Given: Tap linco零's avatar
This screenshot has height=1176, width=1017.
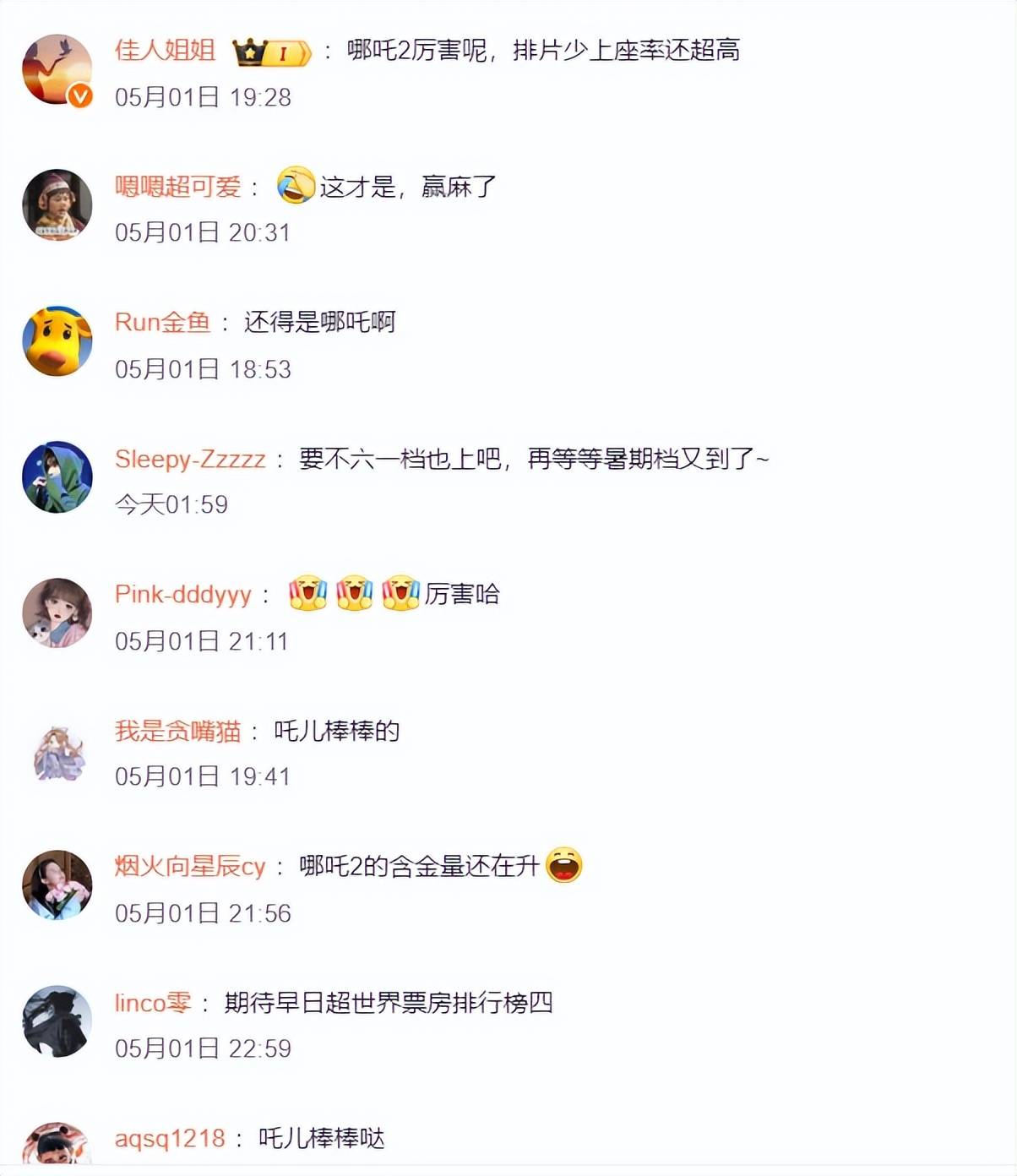Looking at the screenshot, I should pos(57,1021).
